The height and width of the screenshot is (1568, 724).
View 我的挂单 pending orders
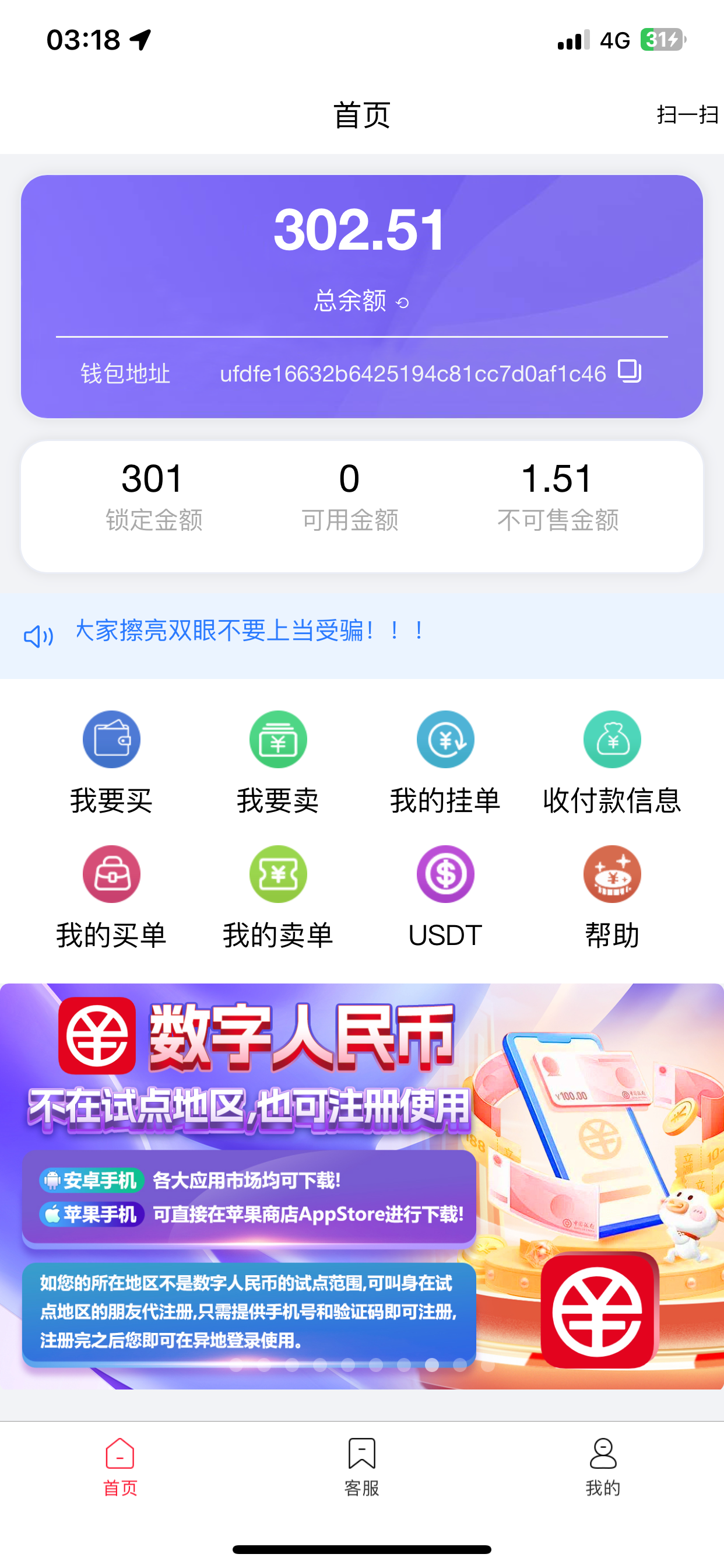coord(445,761)
